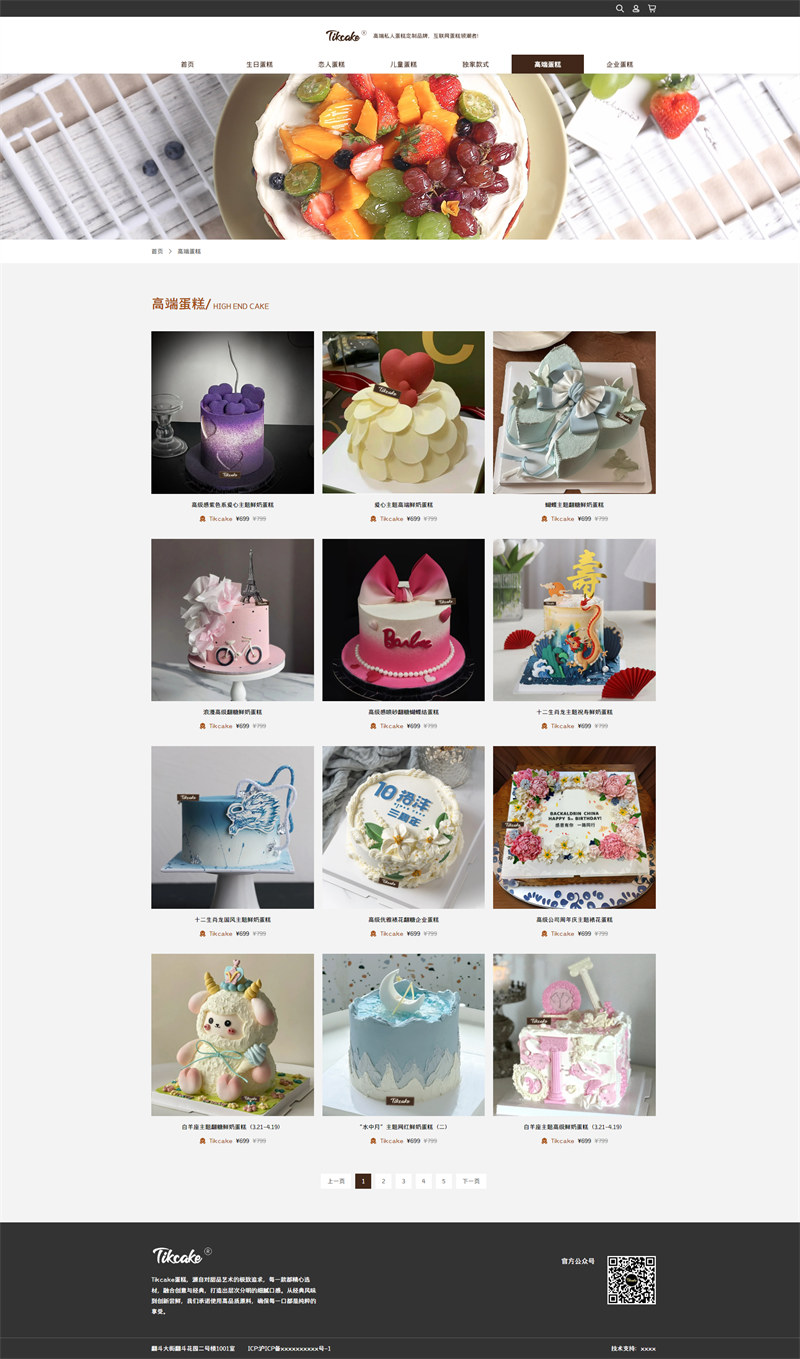Viewport: 800px width, 1359px height.
Task: Open the user account icon
Action: (636, 8)
